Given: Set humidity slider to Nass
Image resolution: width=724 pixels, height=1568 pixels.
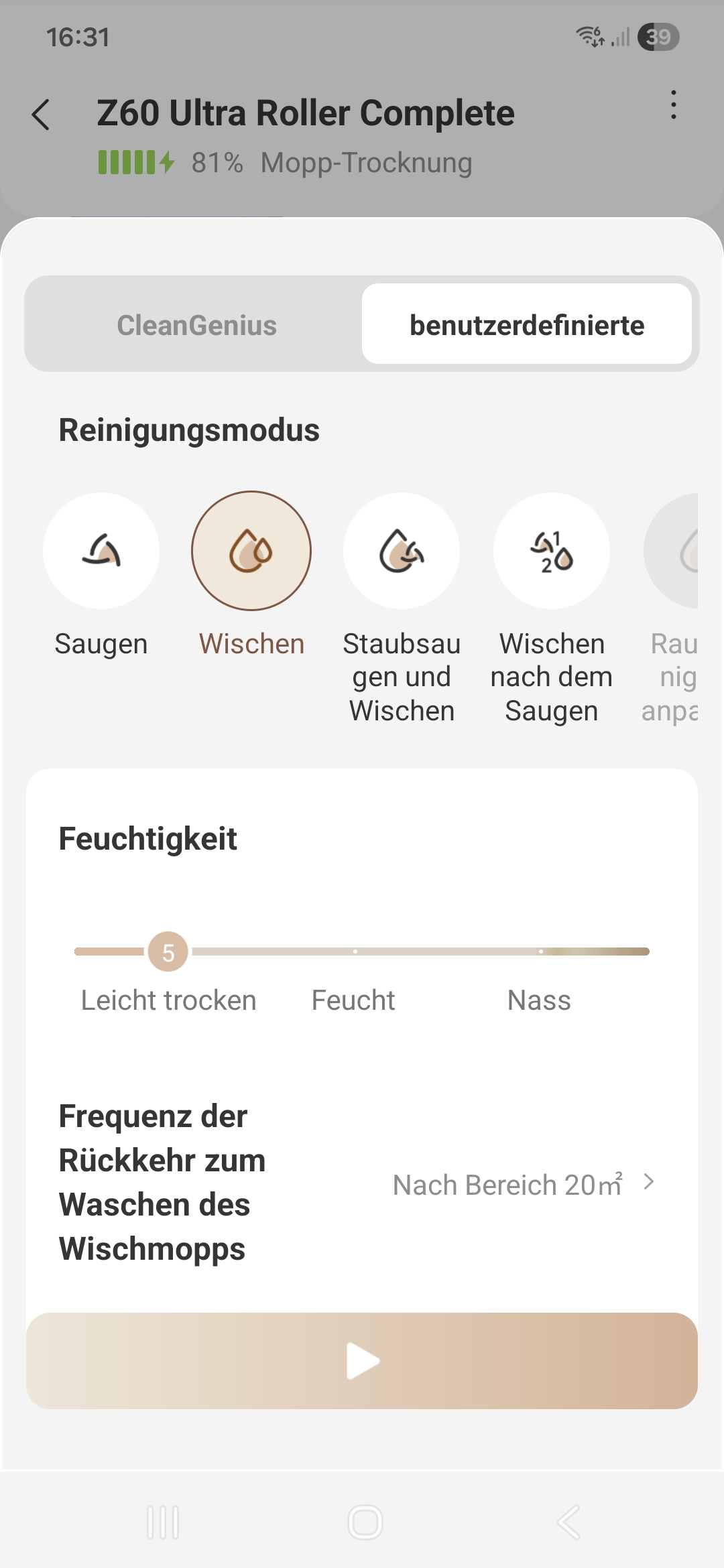Looking at the screenshot, I should [x=541, y=952].
